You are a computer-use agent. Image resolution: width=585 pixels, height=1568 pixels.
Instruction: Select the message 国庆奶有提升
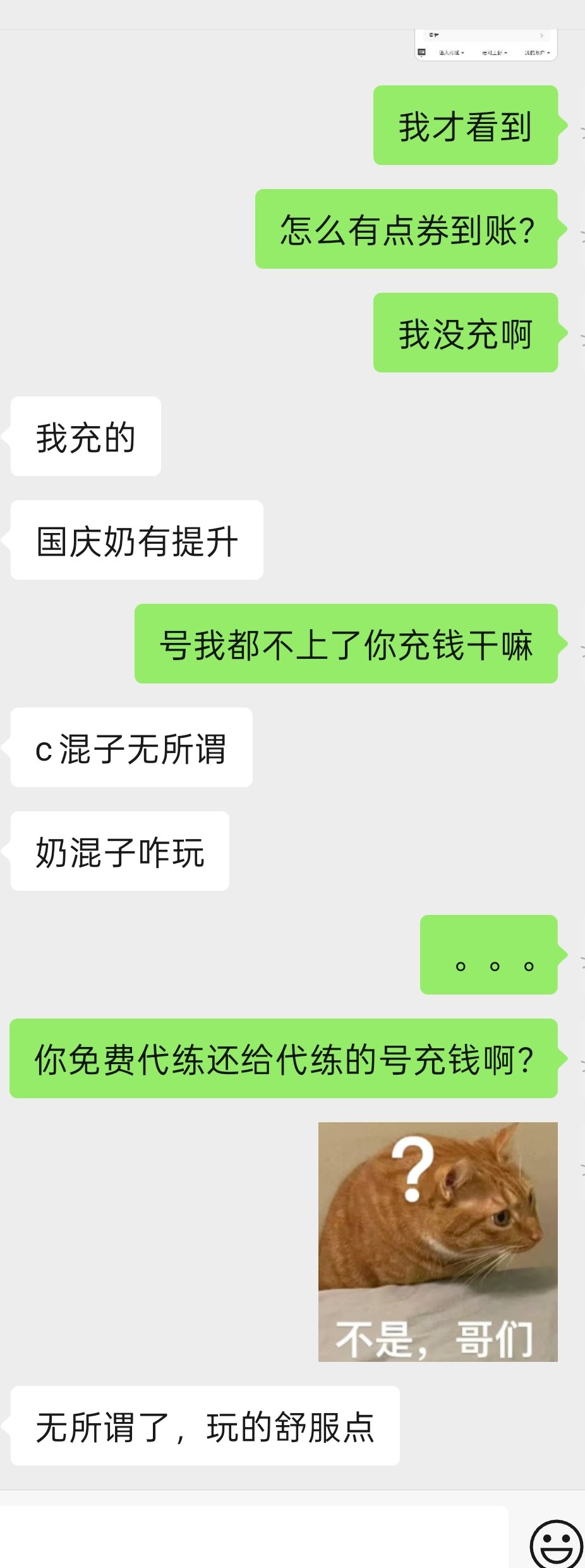point(136,539)
